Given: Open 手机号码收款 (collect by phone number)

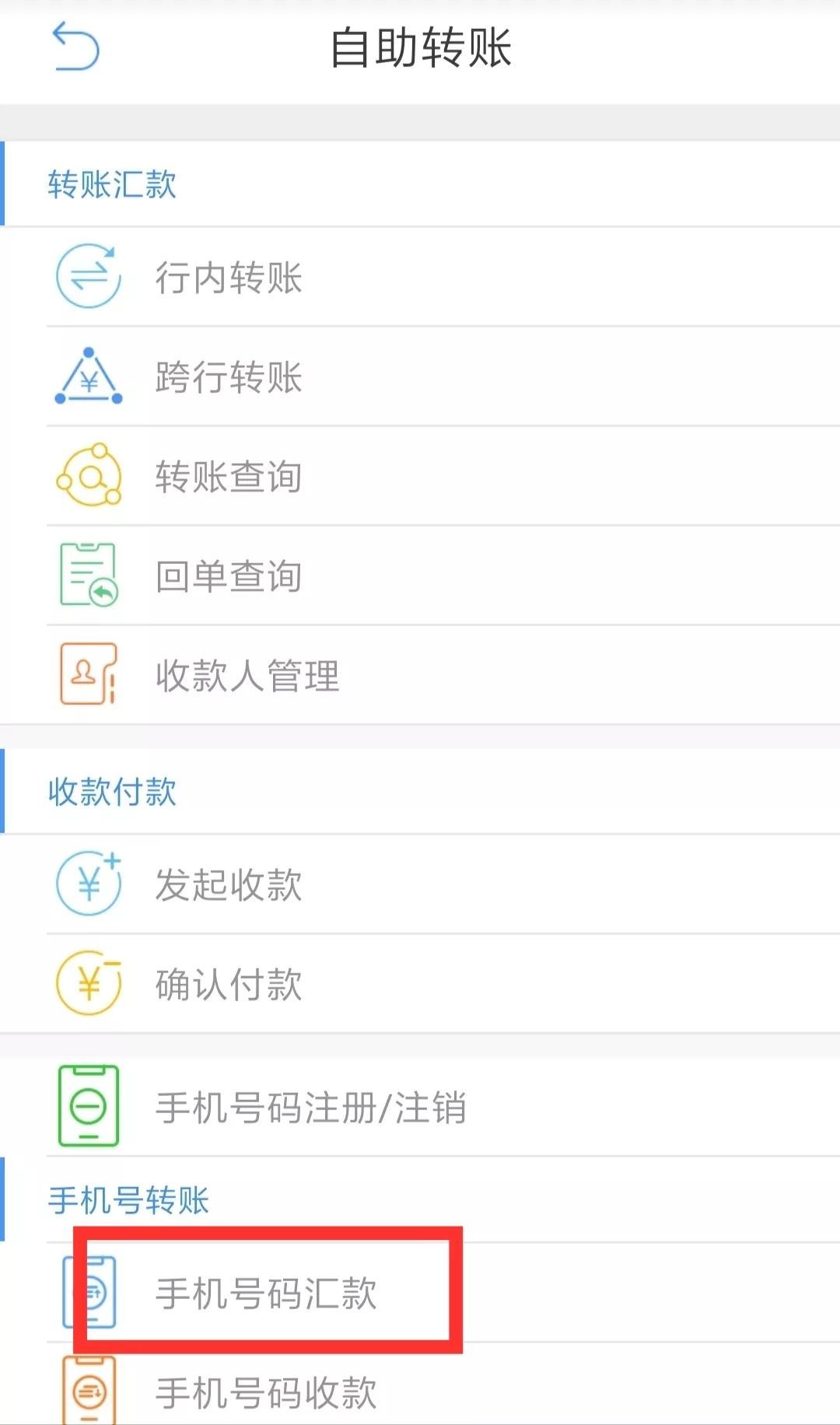Looking at the screenshot, I should click(x=266, y=1392).
